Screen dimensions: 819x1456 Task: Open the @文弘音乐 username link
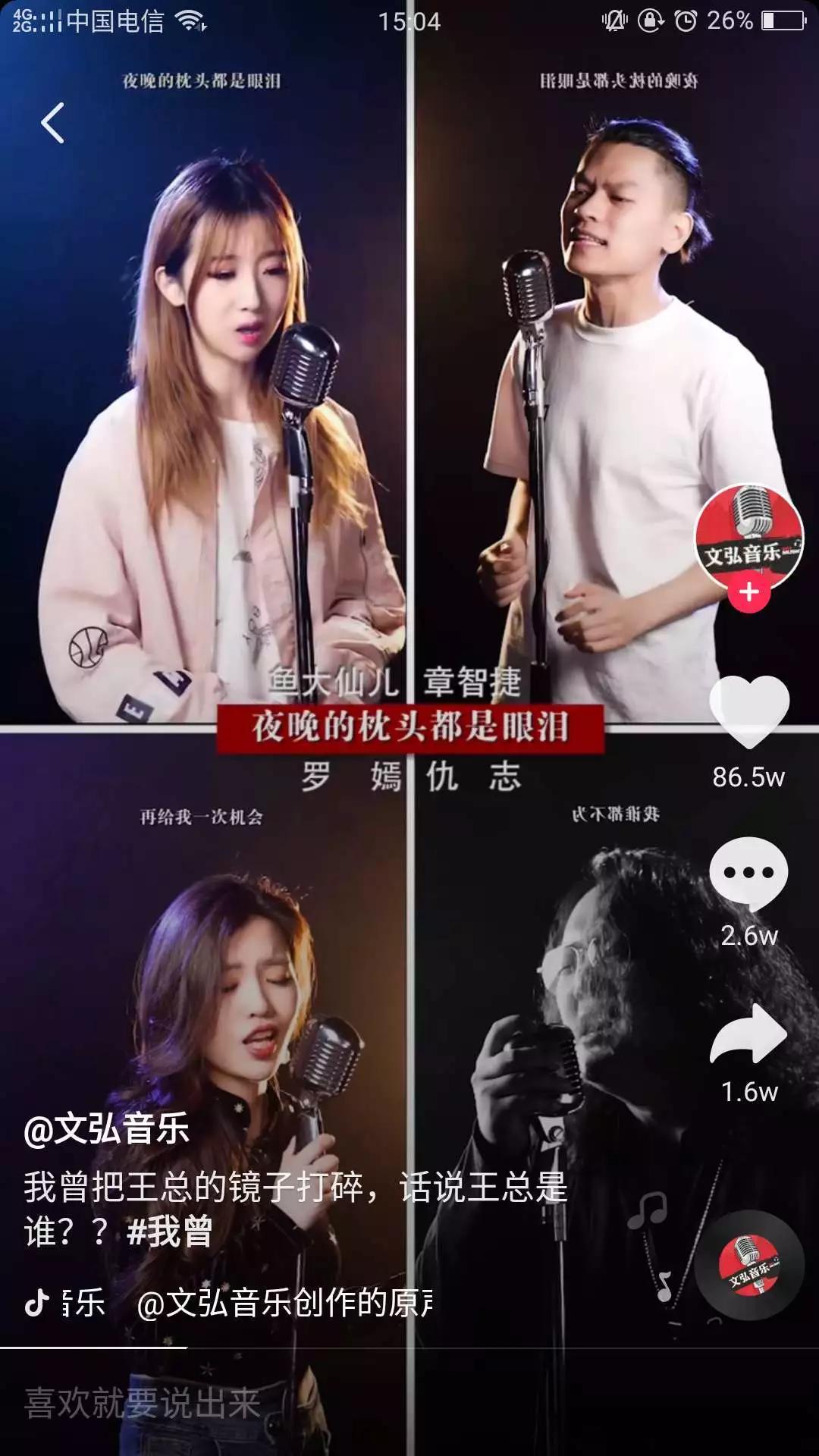[x=106, y=1128]
